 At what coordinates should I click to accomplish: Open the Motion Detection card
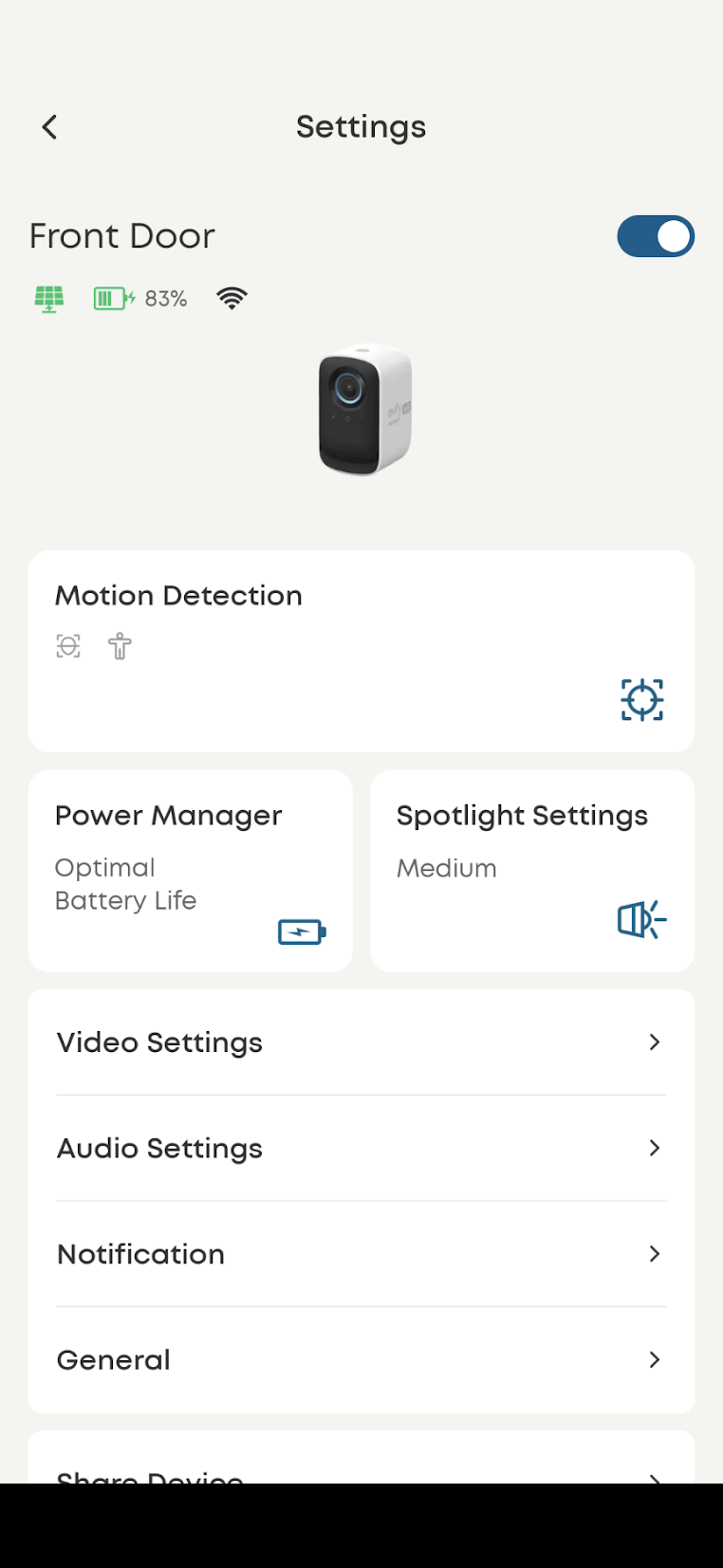click(361, 651)
